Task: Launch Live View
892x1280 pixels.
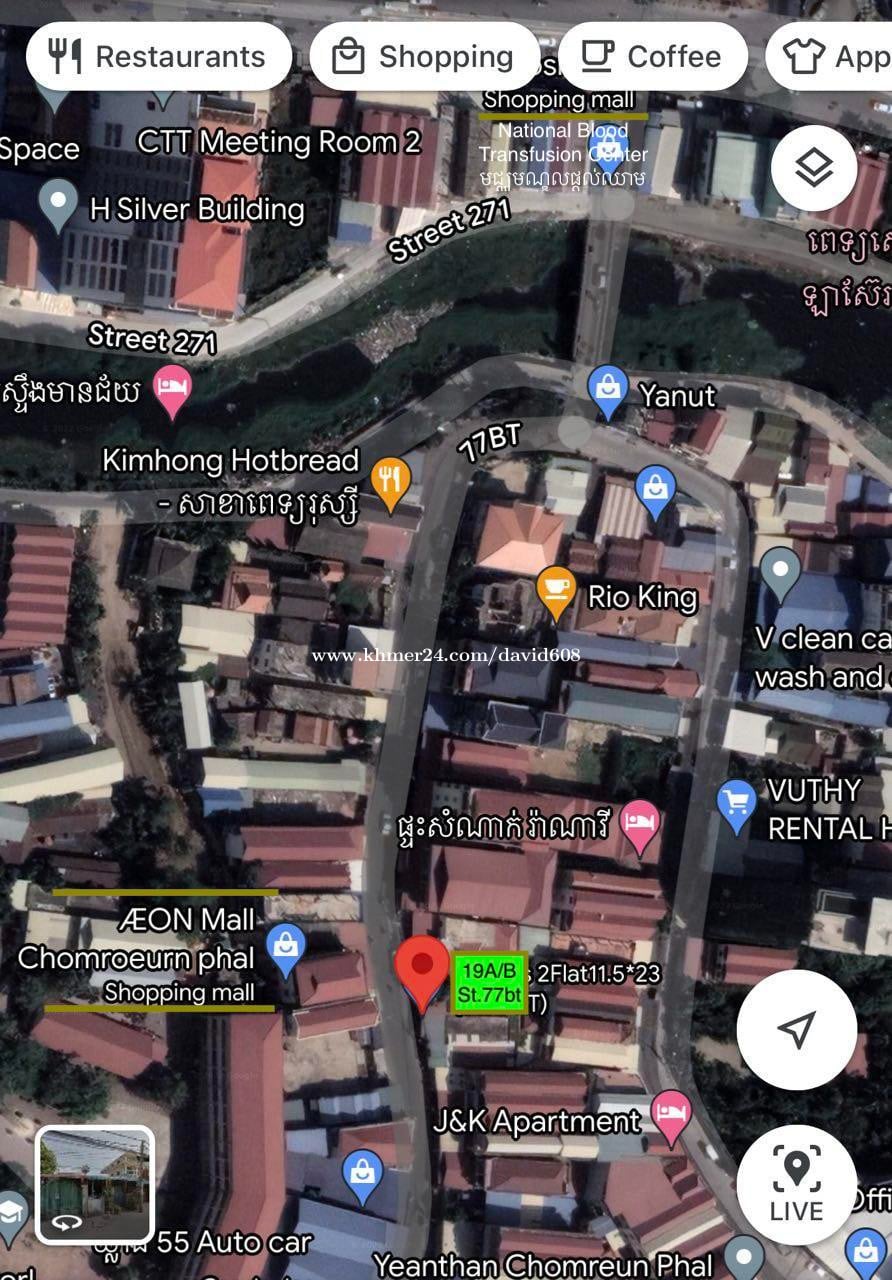Action: pos(796,1185)
